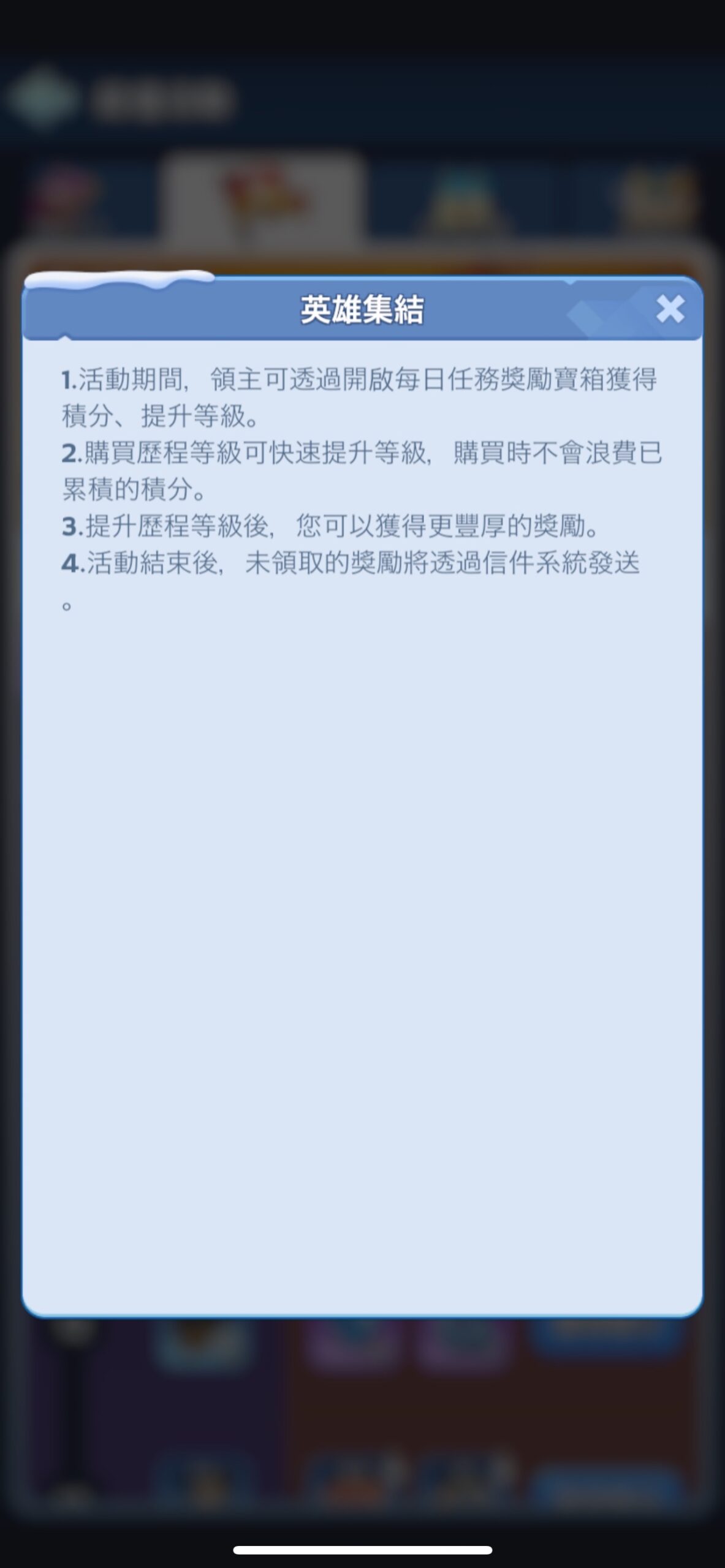
Task: Close the 英雄集結 rules dialog
Action: [x=670, y=309]
